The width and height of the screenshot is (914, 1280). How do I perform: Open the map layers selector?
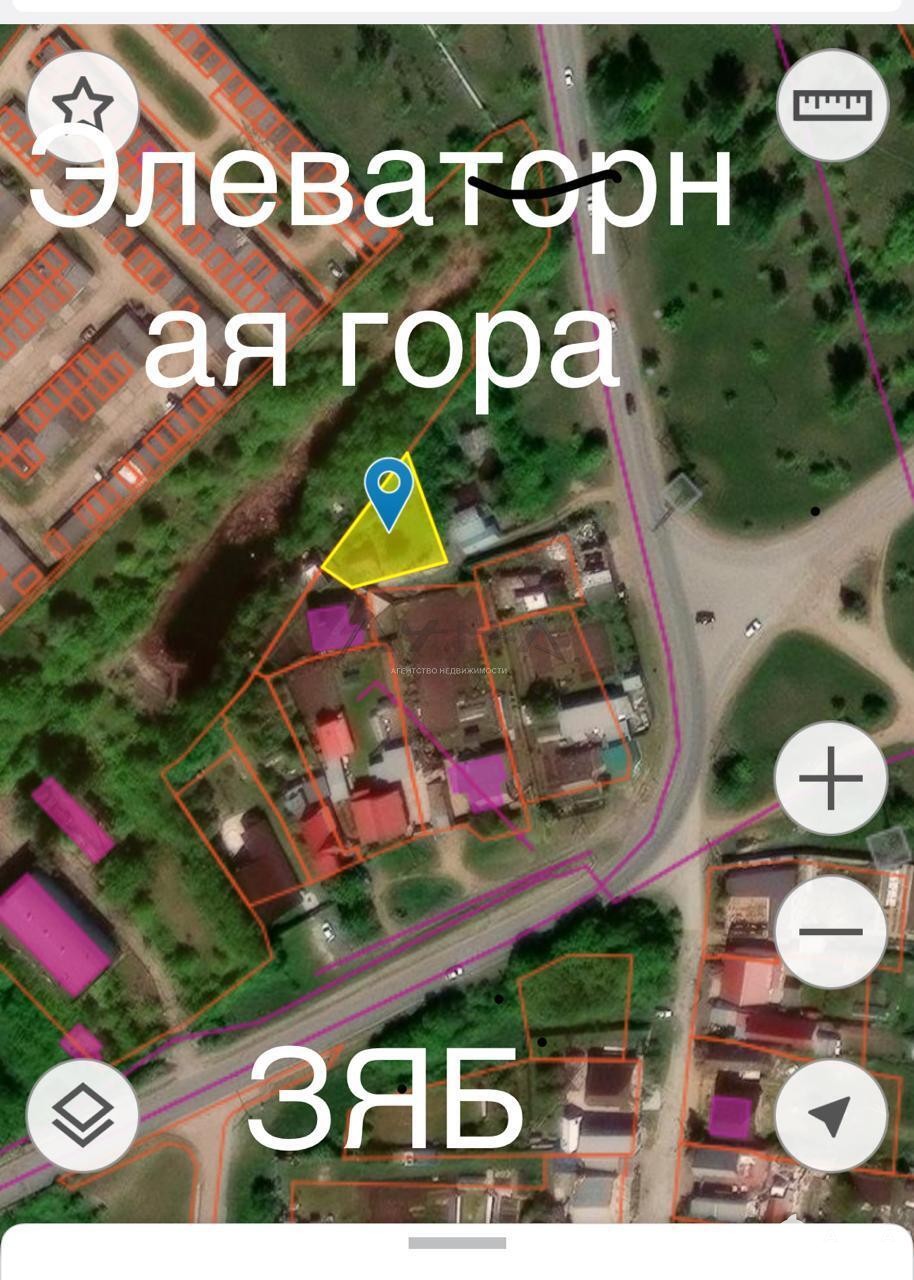point(82,1115)
